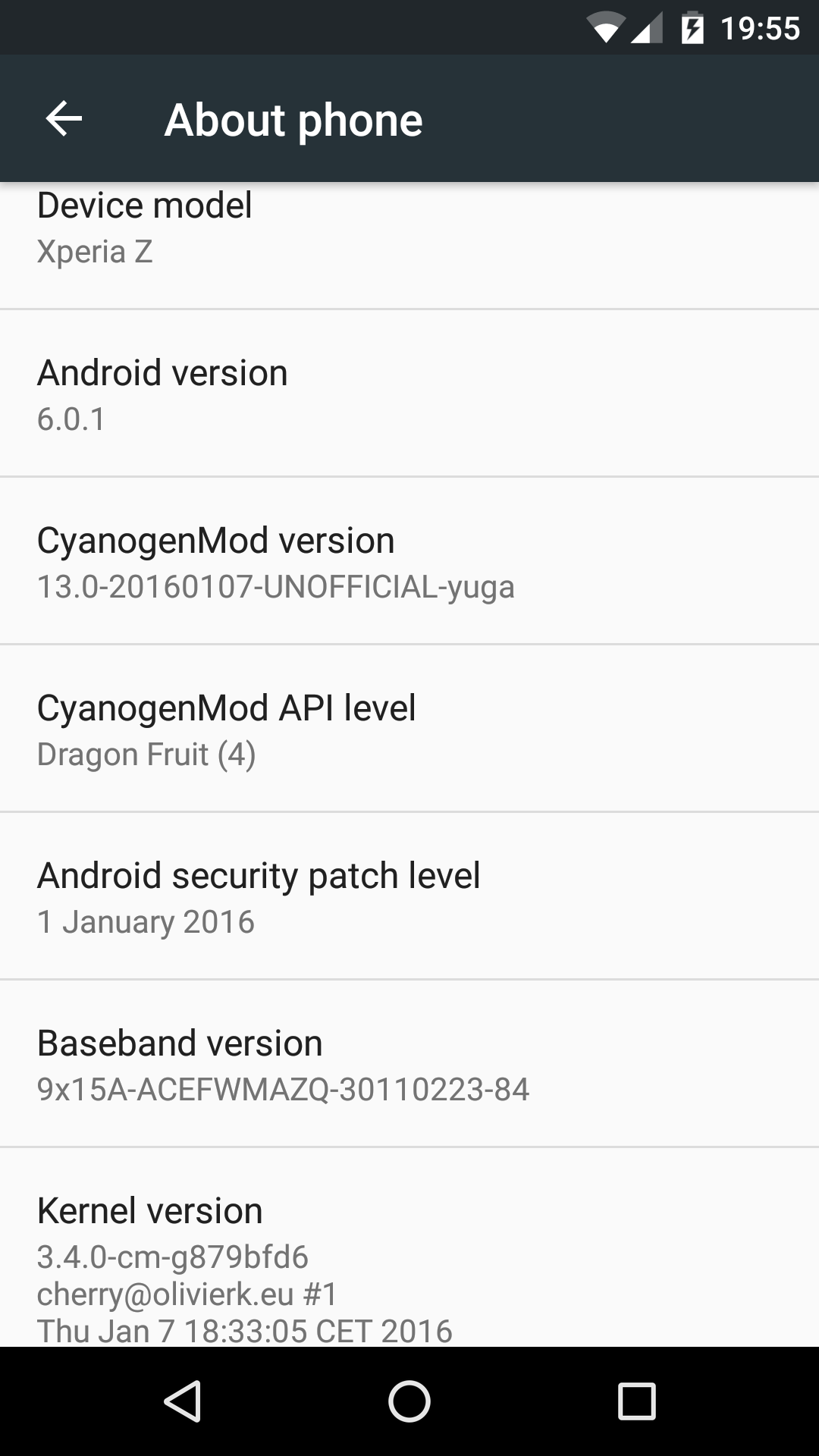Go back using the app bar arrow
Image resolution: width=819 pixels, height=1456 pixels.
click(64, 119)
